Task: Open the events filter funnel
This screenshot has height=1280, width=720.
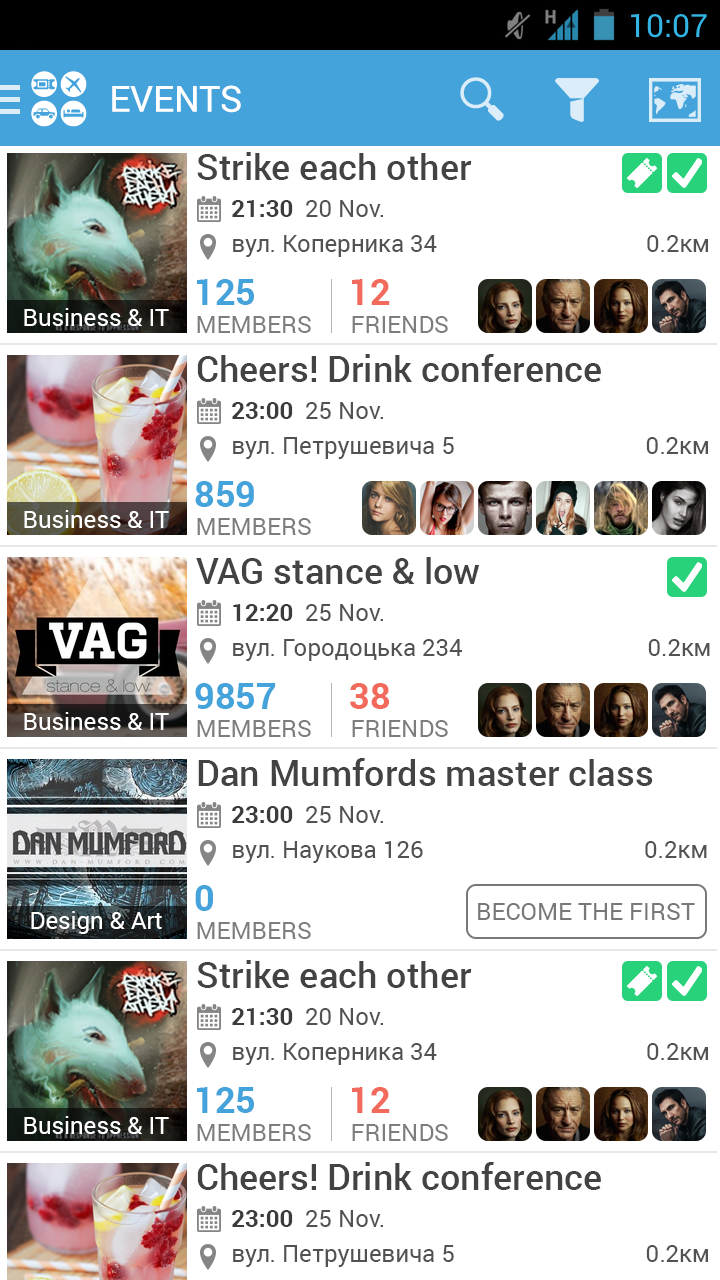Action: (577, 99)
